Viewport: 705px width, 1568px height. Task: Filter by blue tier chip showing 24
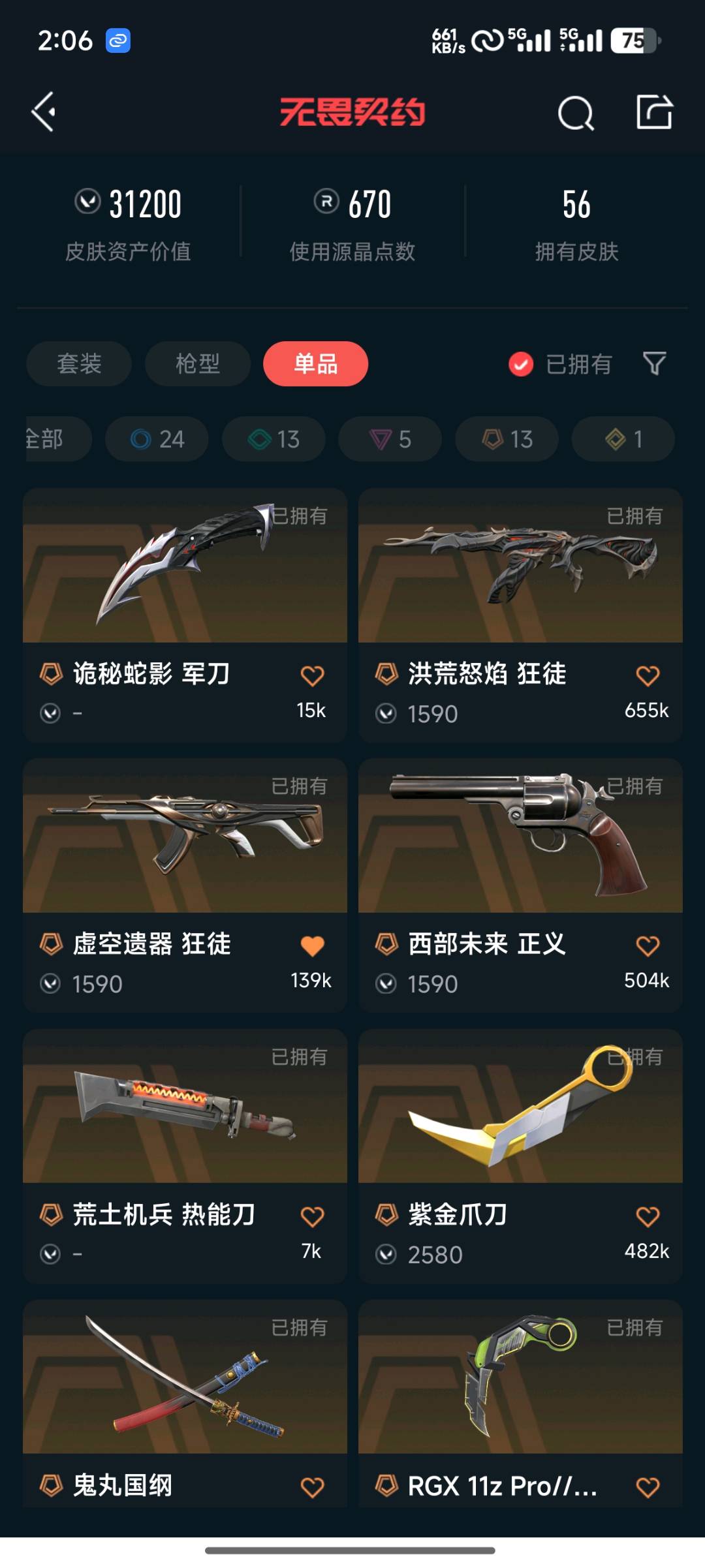(x=157, y=439)
